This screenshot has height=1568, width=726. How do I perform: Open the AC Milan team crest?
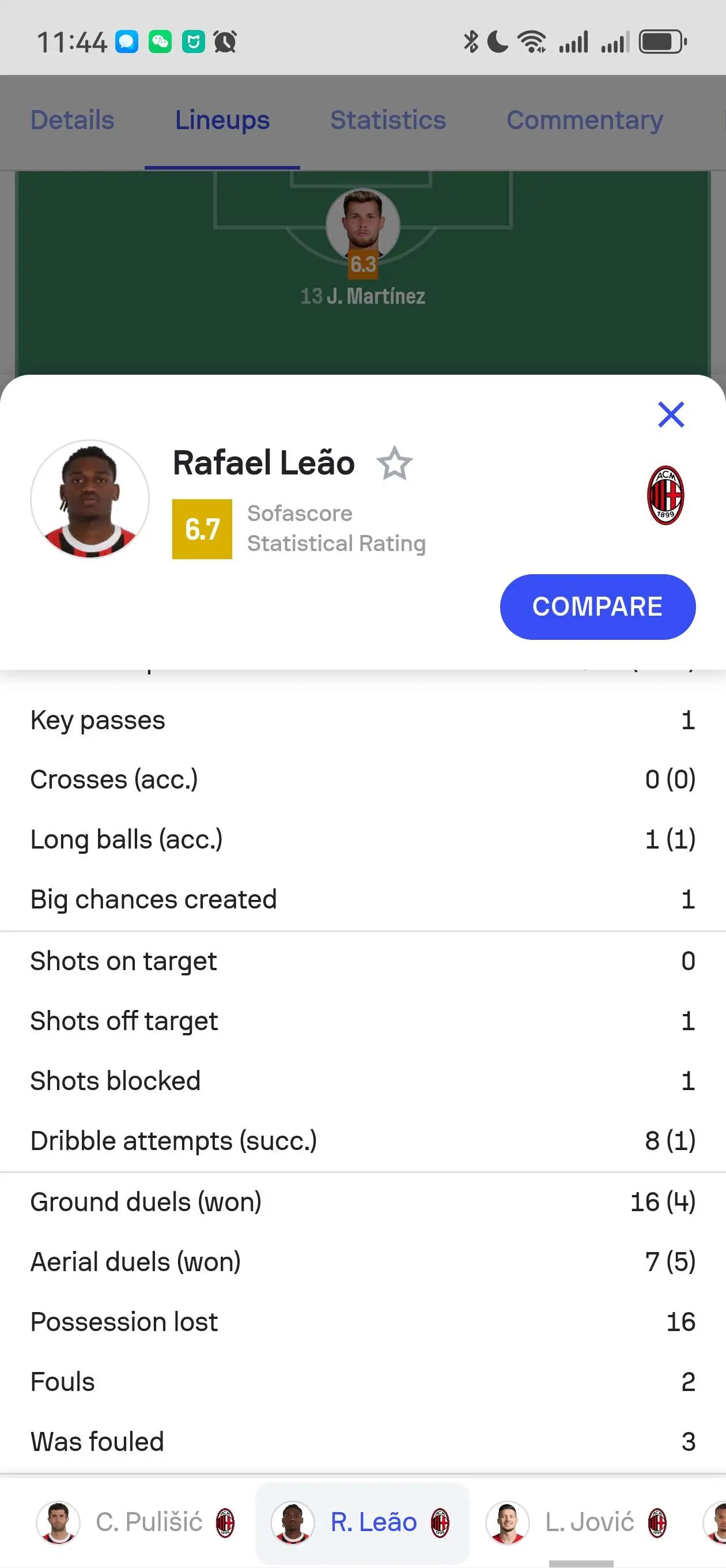pos(665,495)
